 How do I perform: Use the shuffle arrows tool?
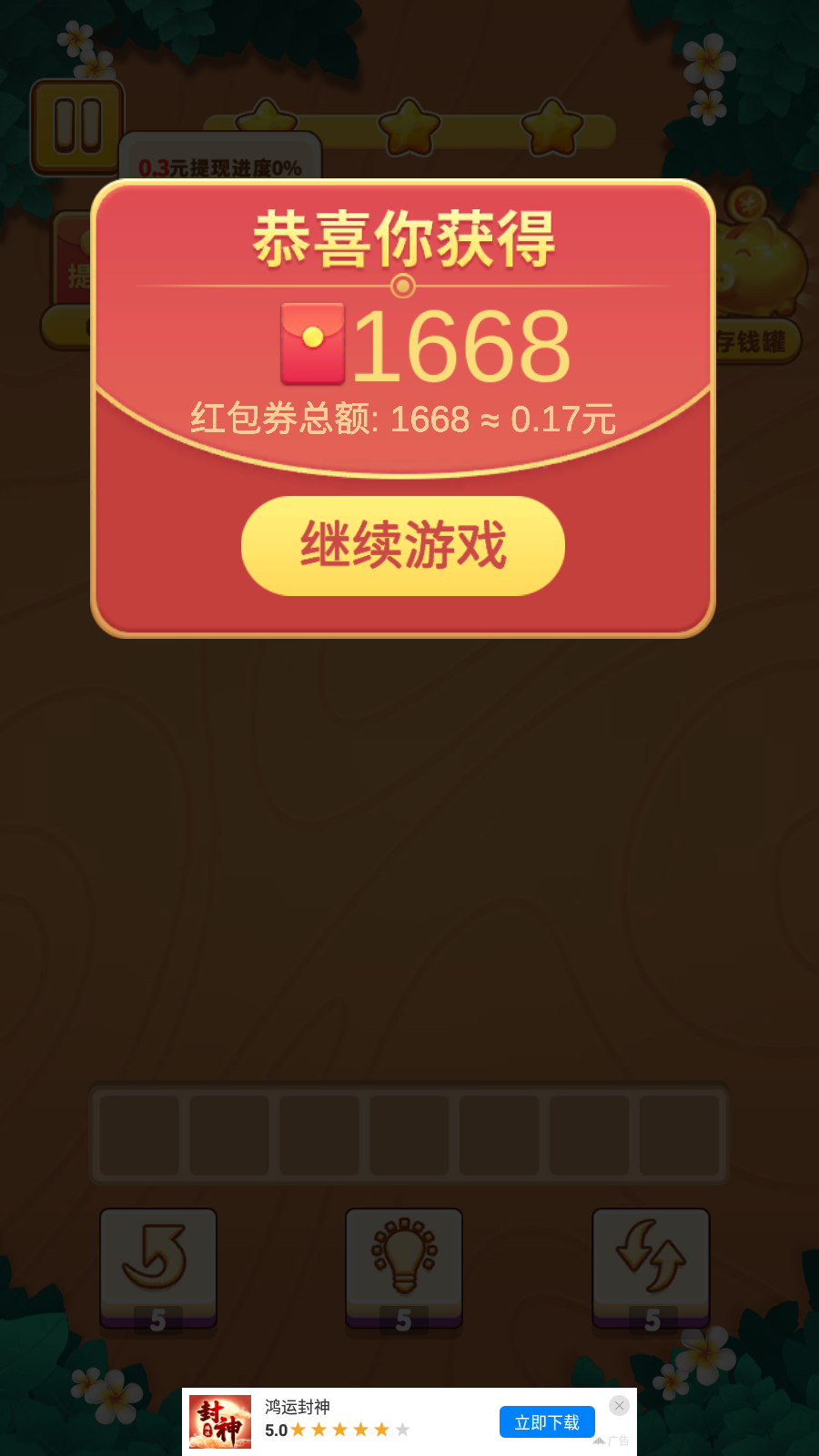pyautogui.click(x=650, y=1267)
